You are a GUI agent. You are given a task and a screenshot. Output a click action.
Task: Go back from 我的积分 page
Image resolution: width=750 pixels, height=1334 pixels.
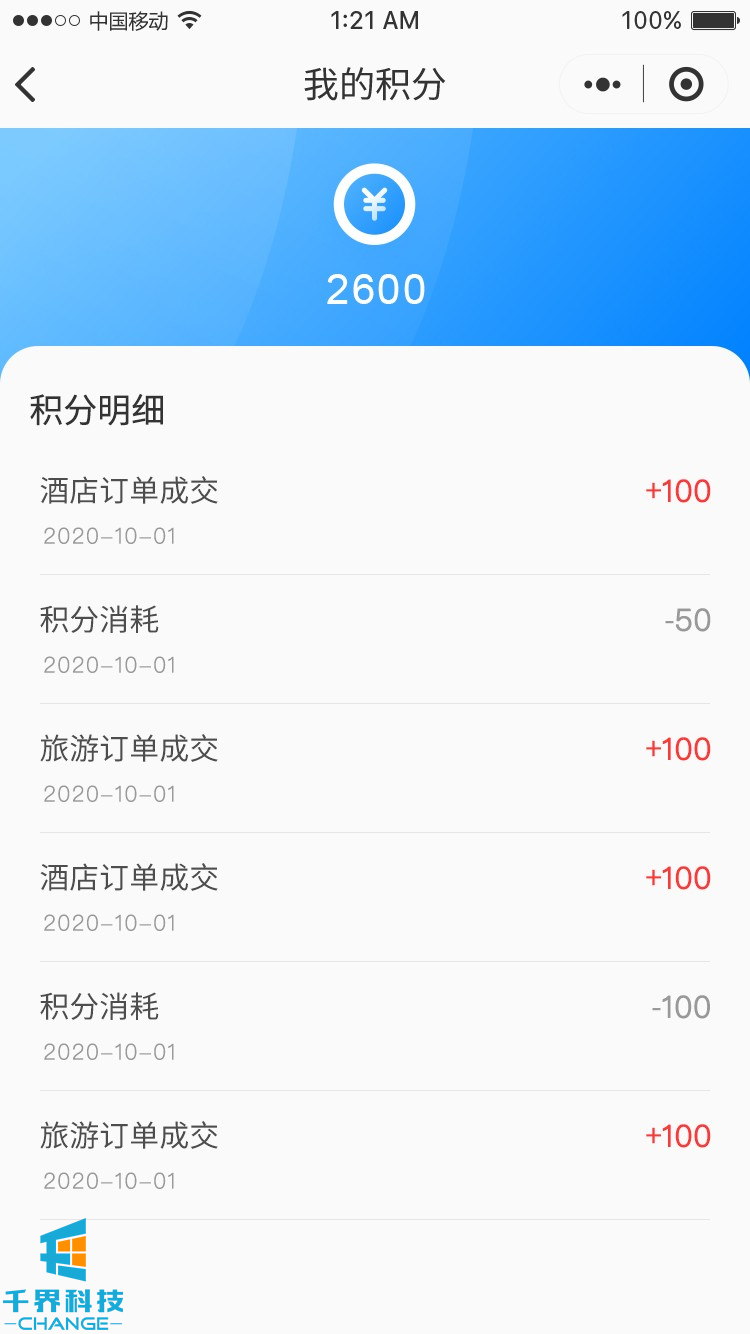click(x=27, y=85)
